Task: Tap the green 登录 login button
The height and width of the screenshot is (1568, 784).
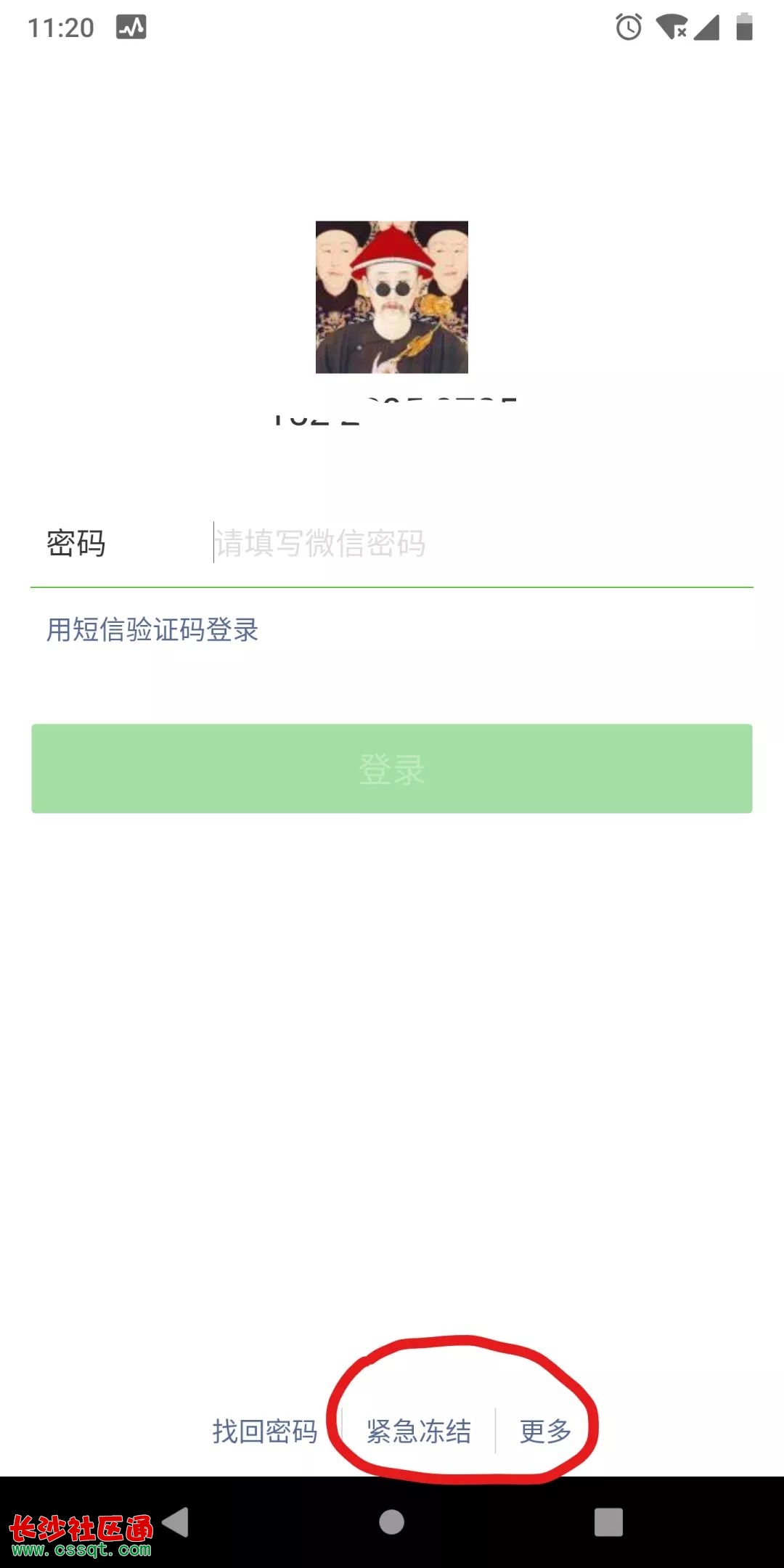Action: tap(392, 769)
